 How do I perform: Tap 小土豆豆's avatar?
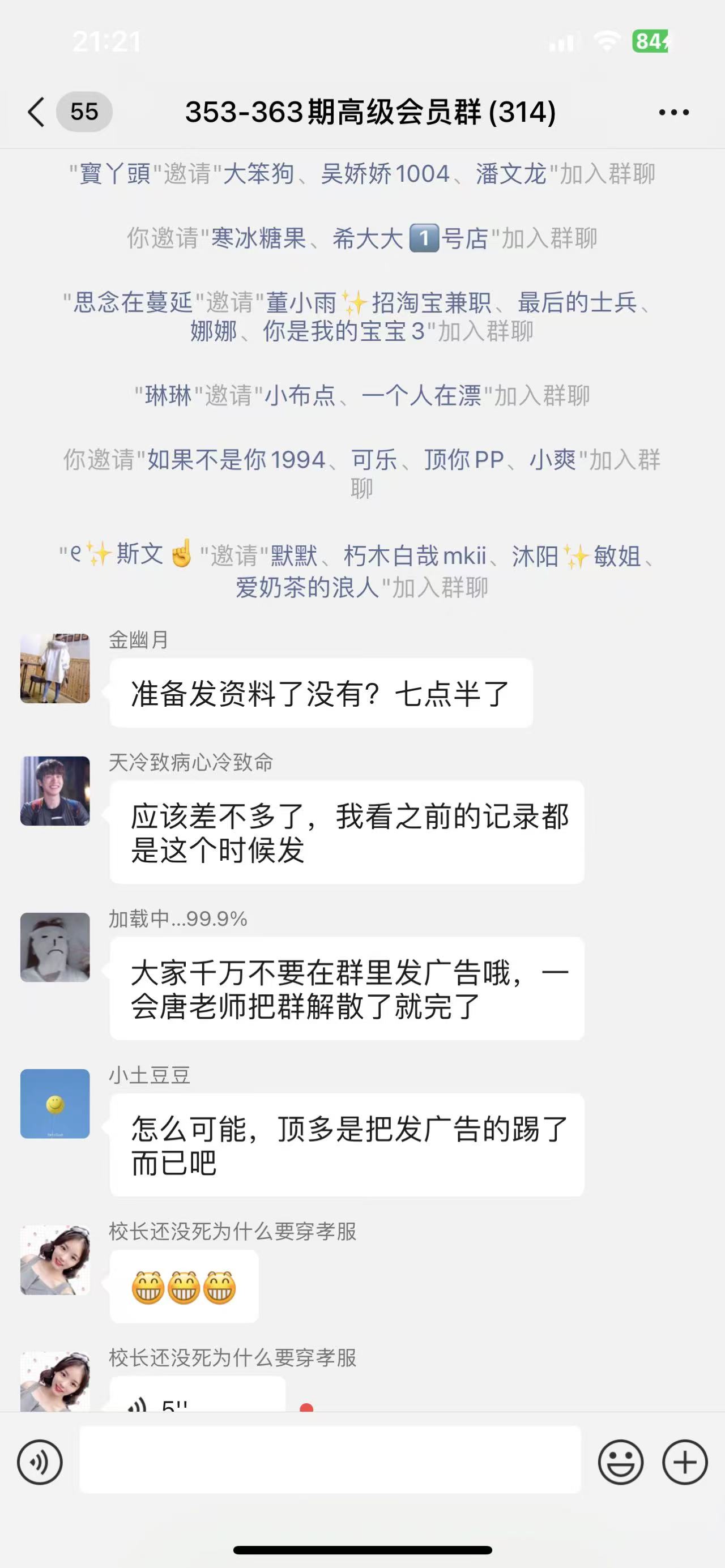click(55, 1104)
